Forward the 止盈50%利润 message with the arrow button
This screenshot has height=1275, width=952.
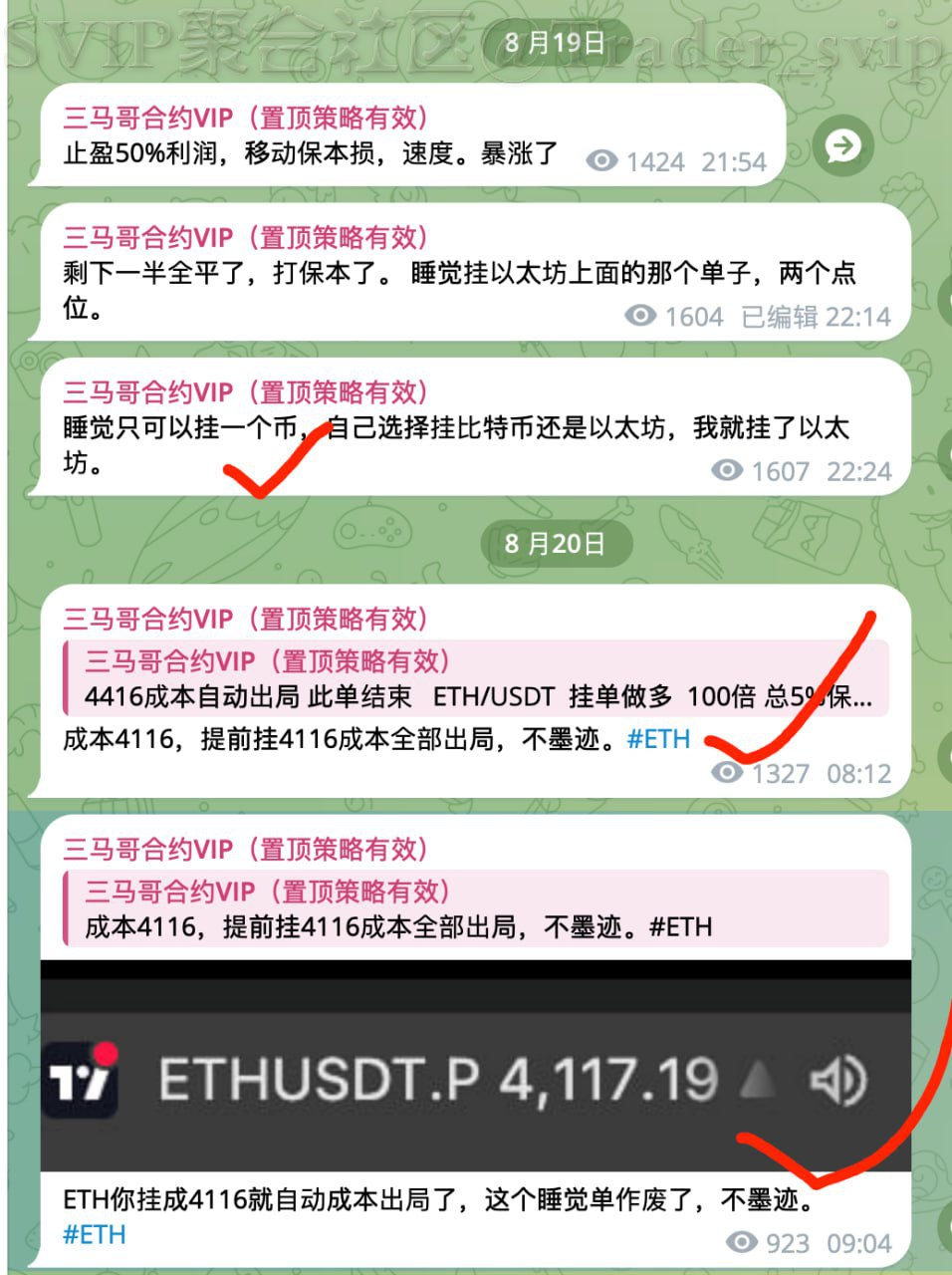(x=842, y=146)
